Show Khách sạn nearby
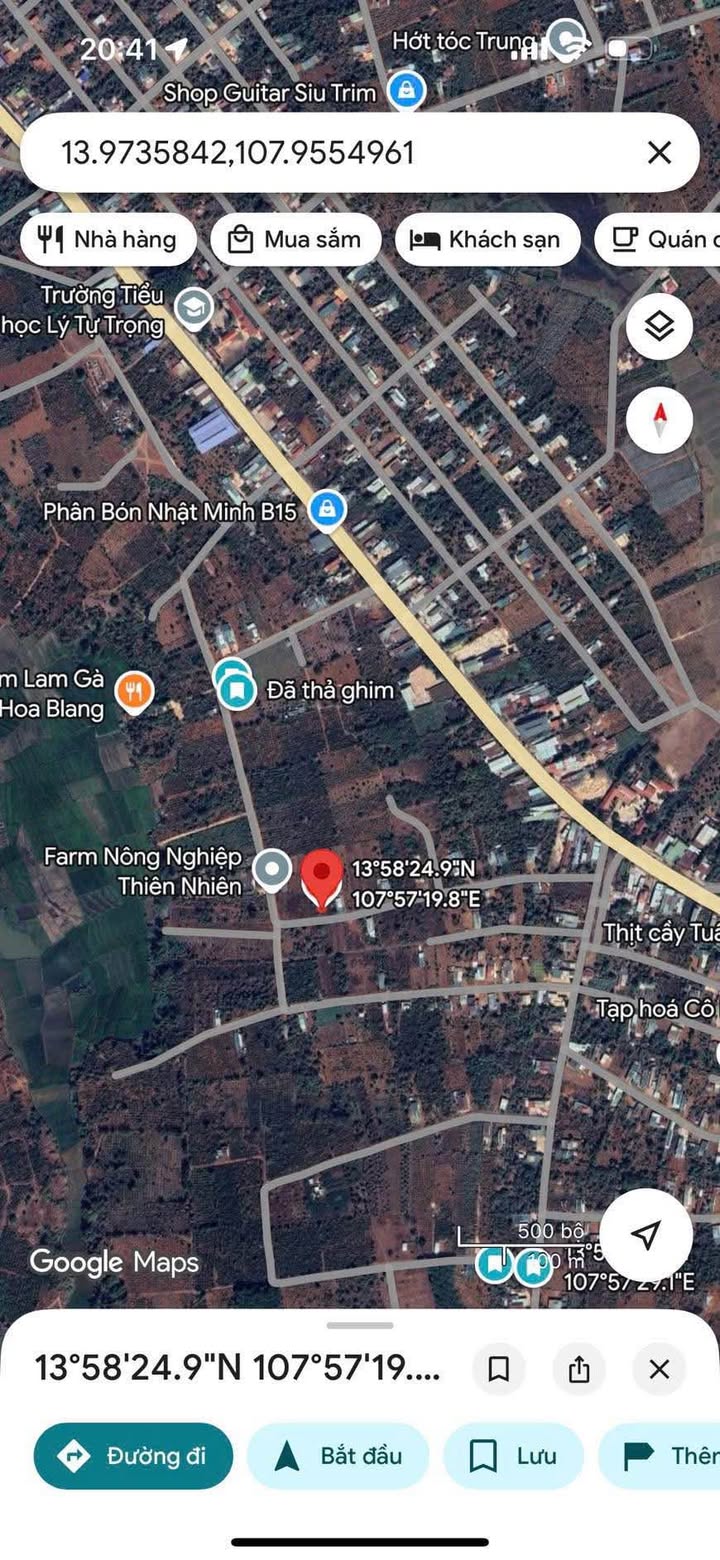This screenshot has height=1560, width=720. click(x=487, y=240)
